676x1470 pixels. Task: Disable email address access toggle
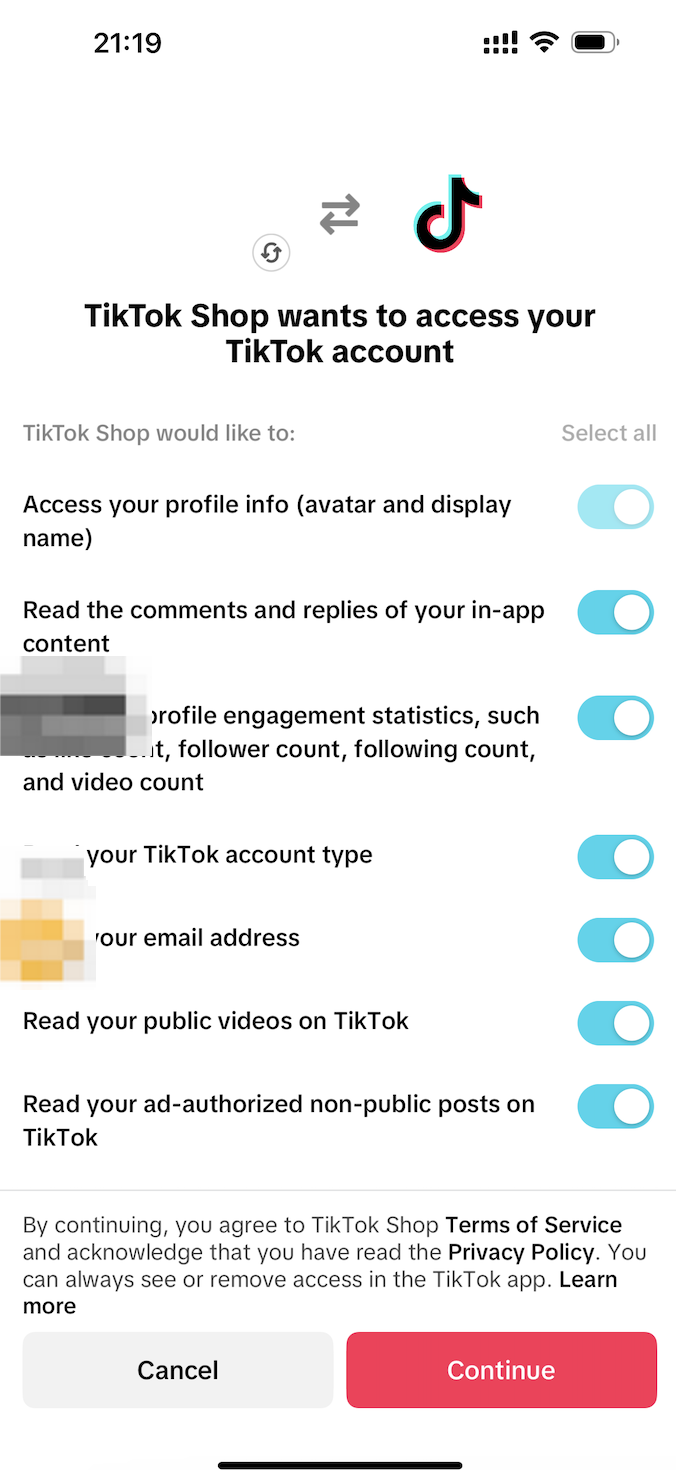pyautogui.click(x=615, y=940)
